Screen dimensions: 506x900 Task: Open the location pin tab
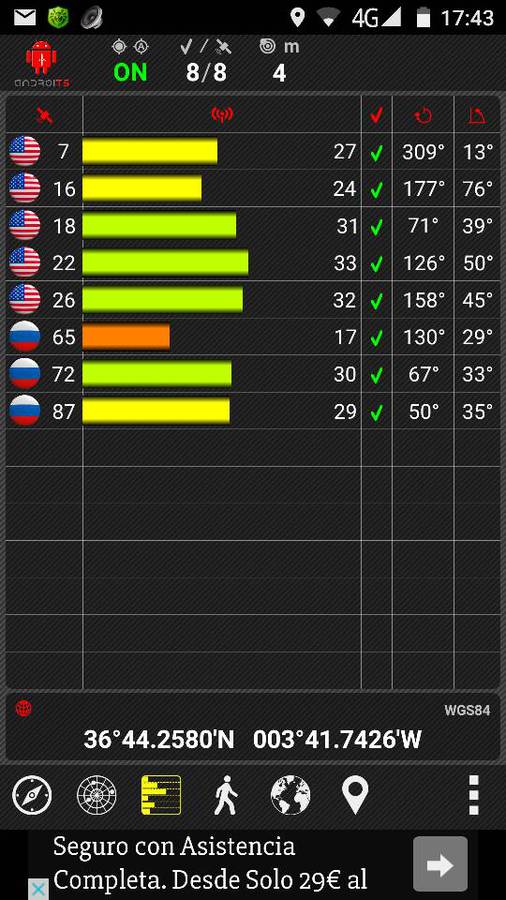coord(355,796)
